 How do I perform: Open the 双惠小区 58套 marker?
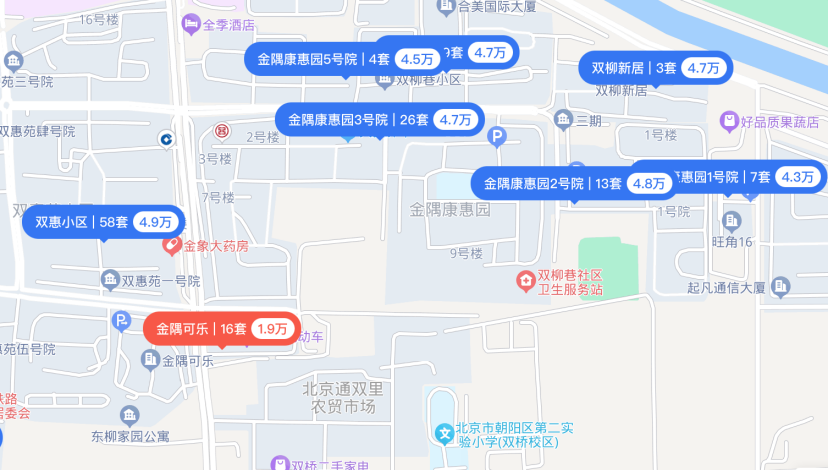tap(104, 221)
